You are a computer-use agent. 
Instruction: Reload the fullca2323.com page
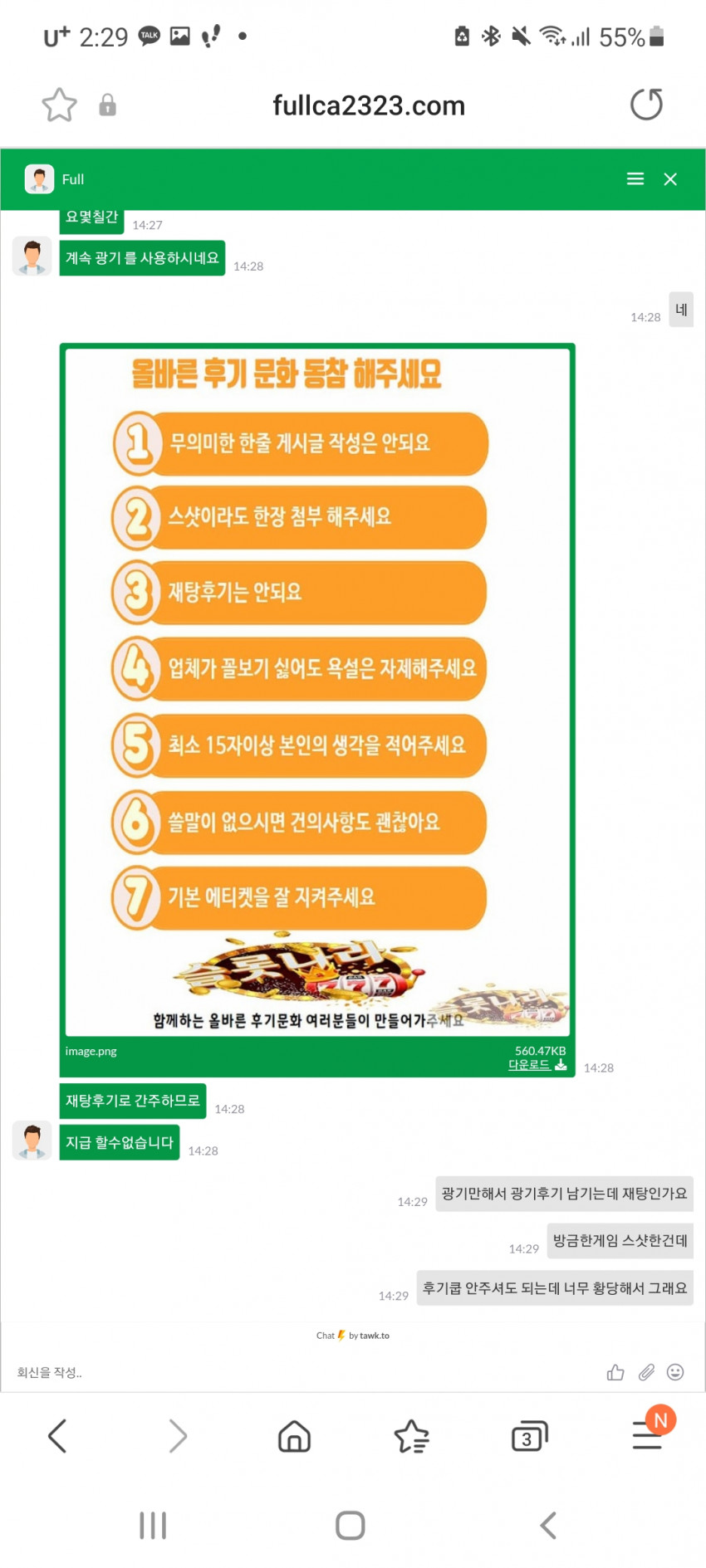coord(646,105)
